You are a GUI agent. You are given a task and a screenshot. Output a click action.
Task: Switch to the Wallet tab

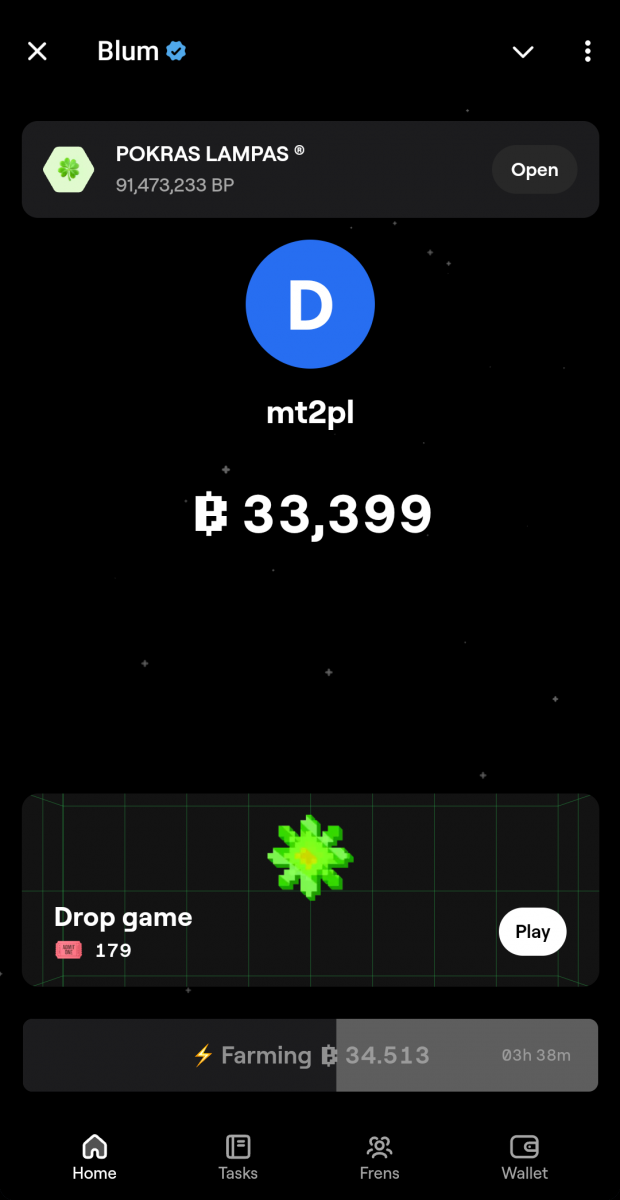(x=524, y=1158)
